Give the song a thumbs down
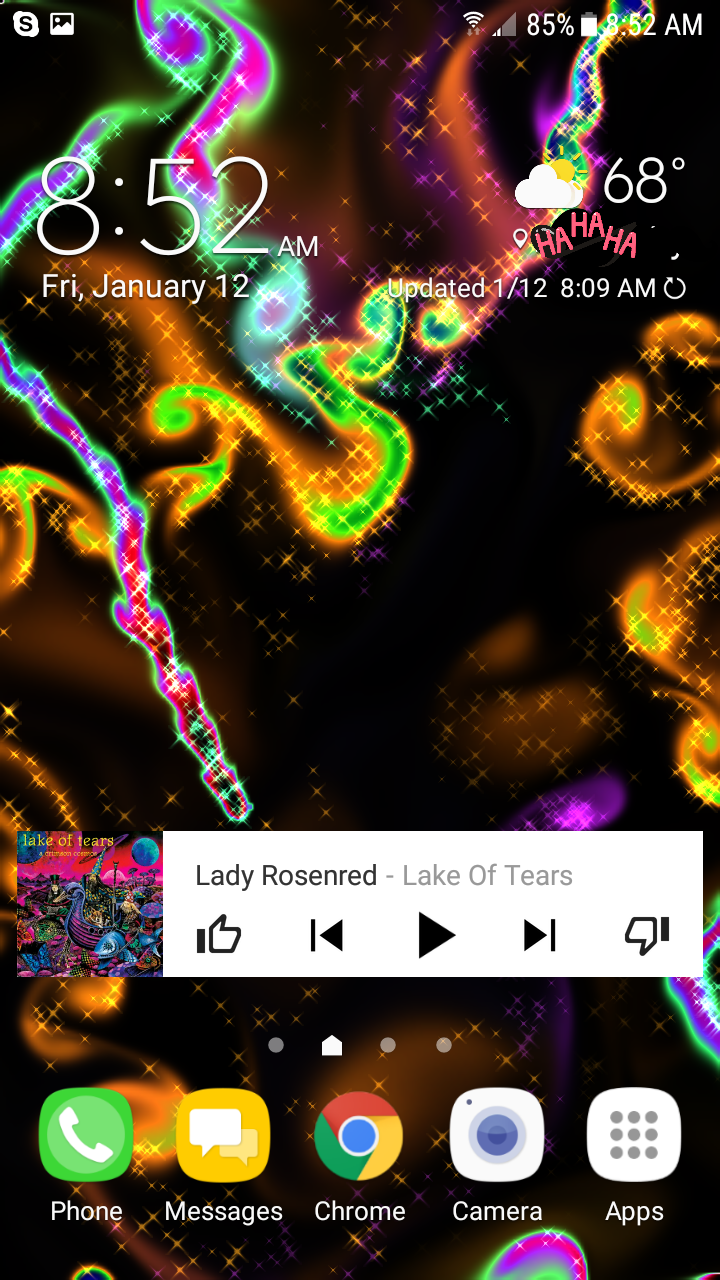720x1280 pixels. coord(647,936)
